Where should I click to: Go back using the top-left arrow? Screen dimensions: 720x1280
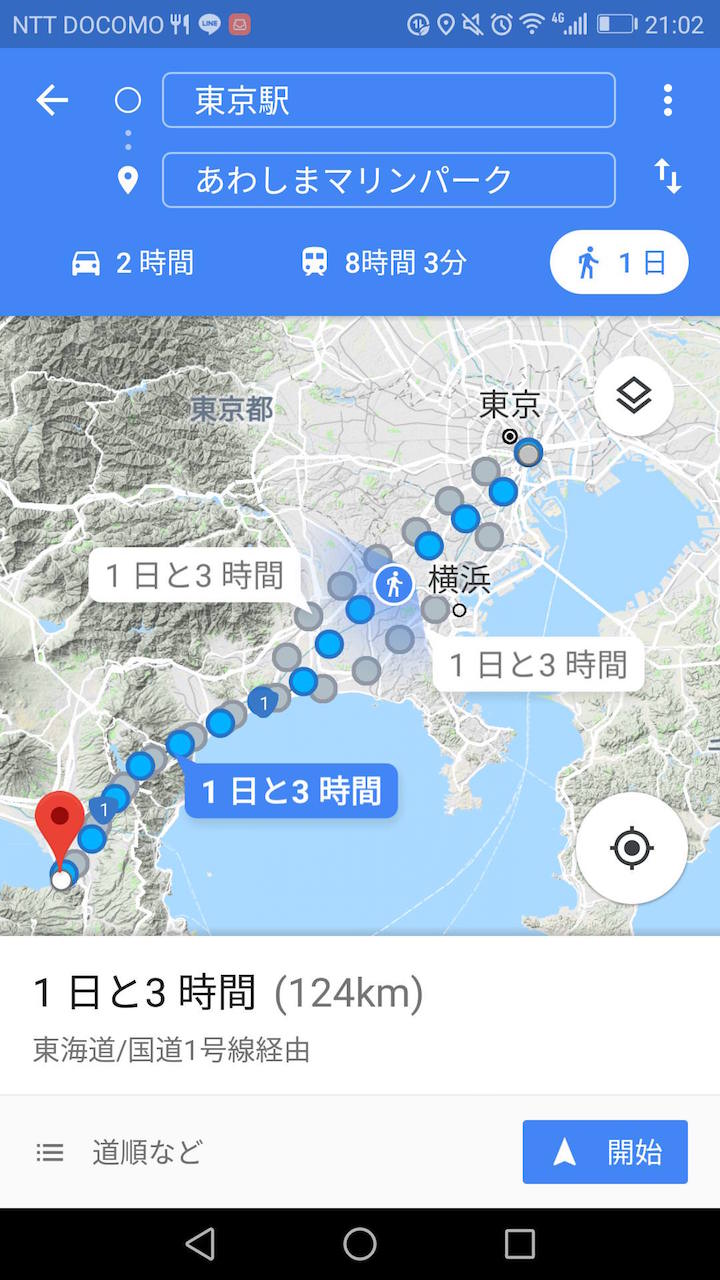[52, 100]
